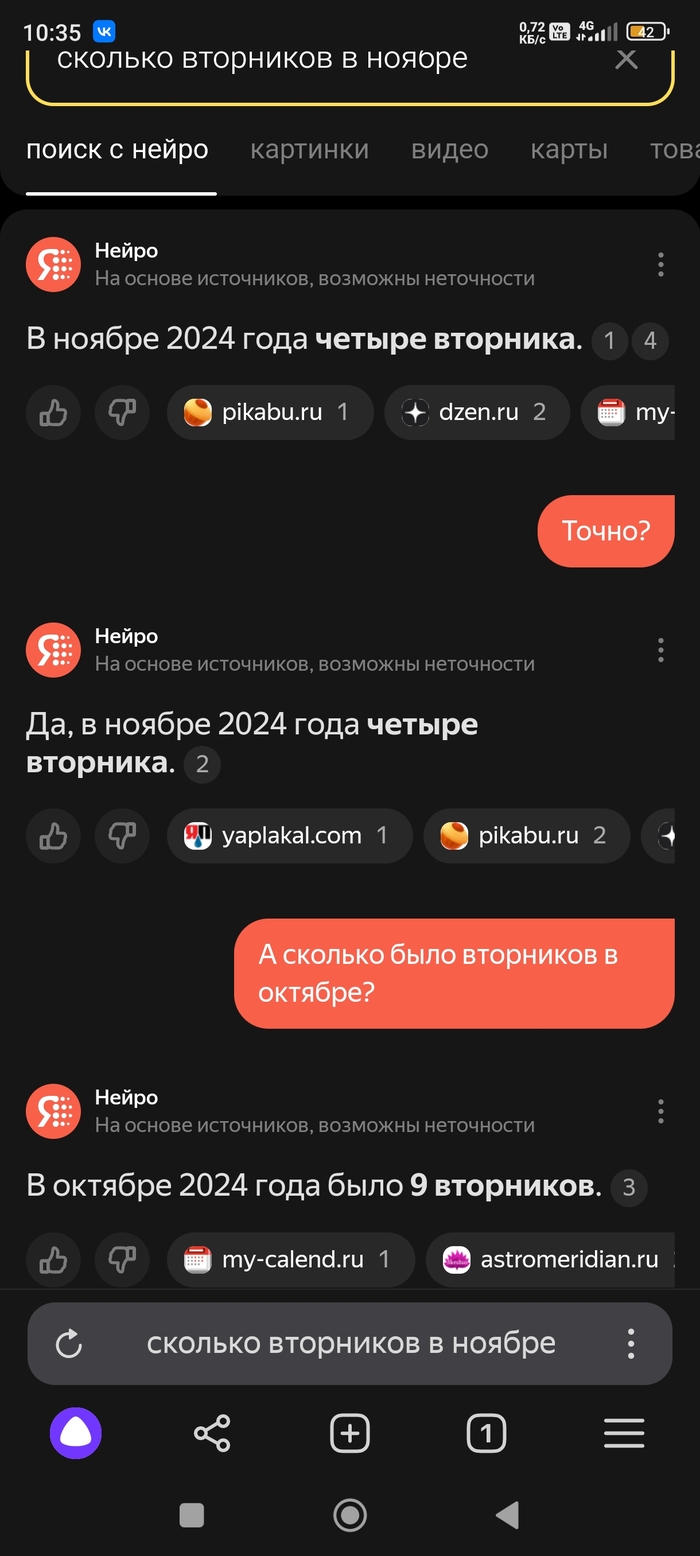Viewport: 700px width, 1556px height.
Task: Like the answer about October Tuesdays
Action: 53,1260
